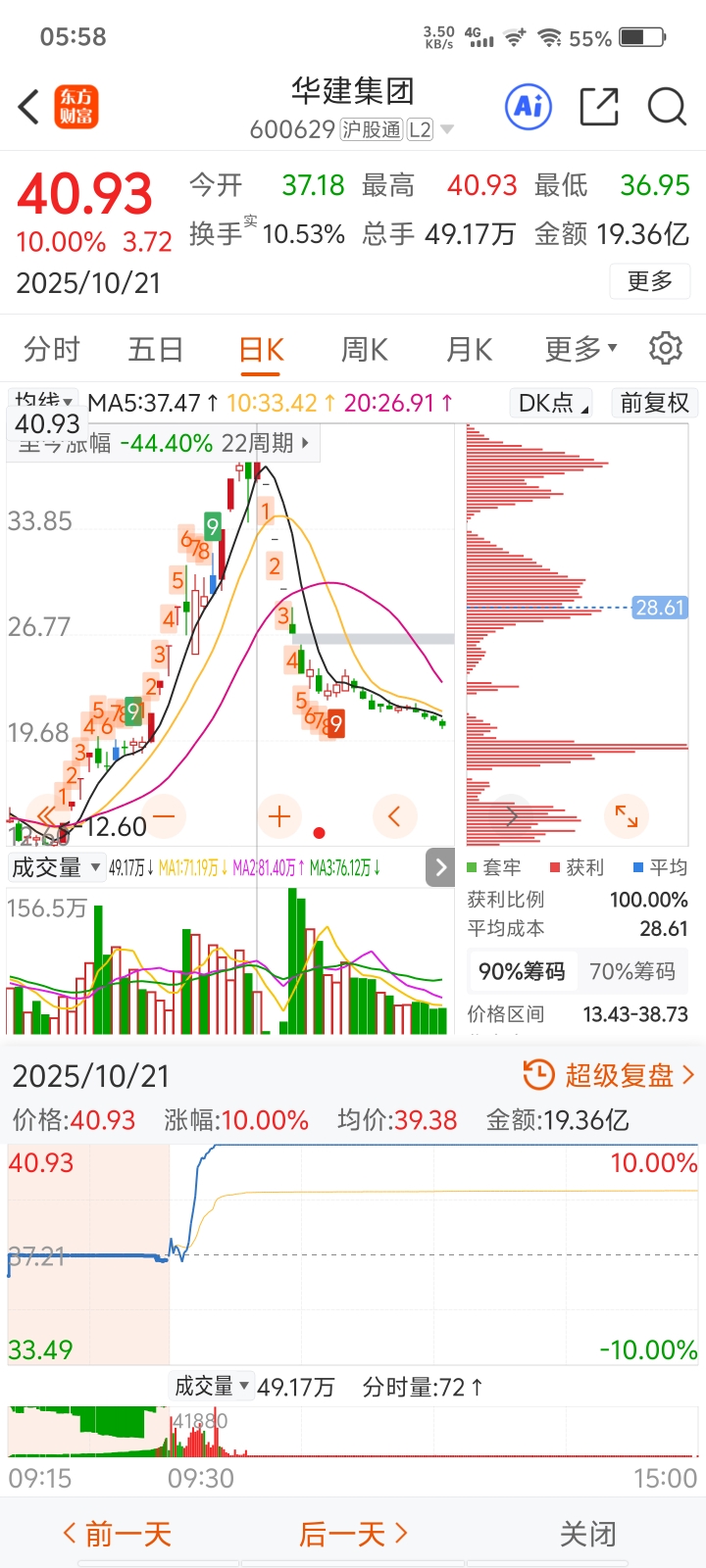Open 超级复盘 link
706x1568 pixels.
point(609,1075)
